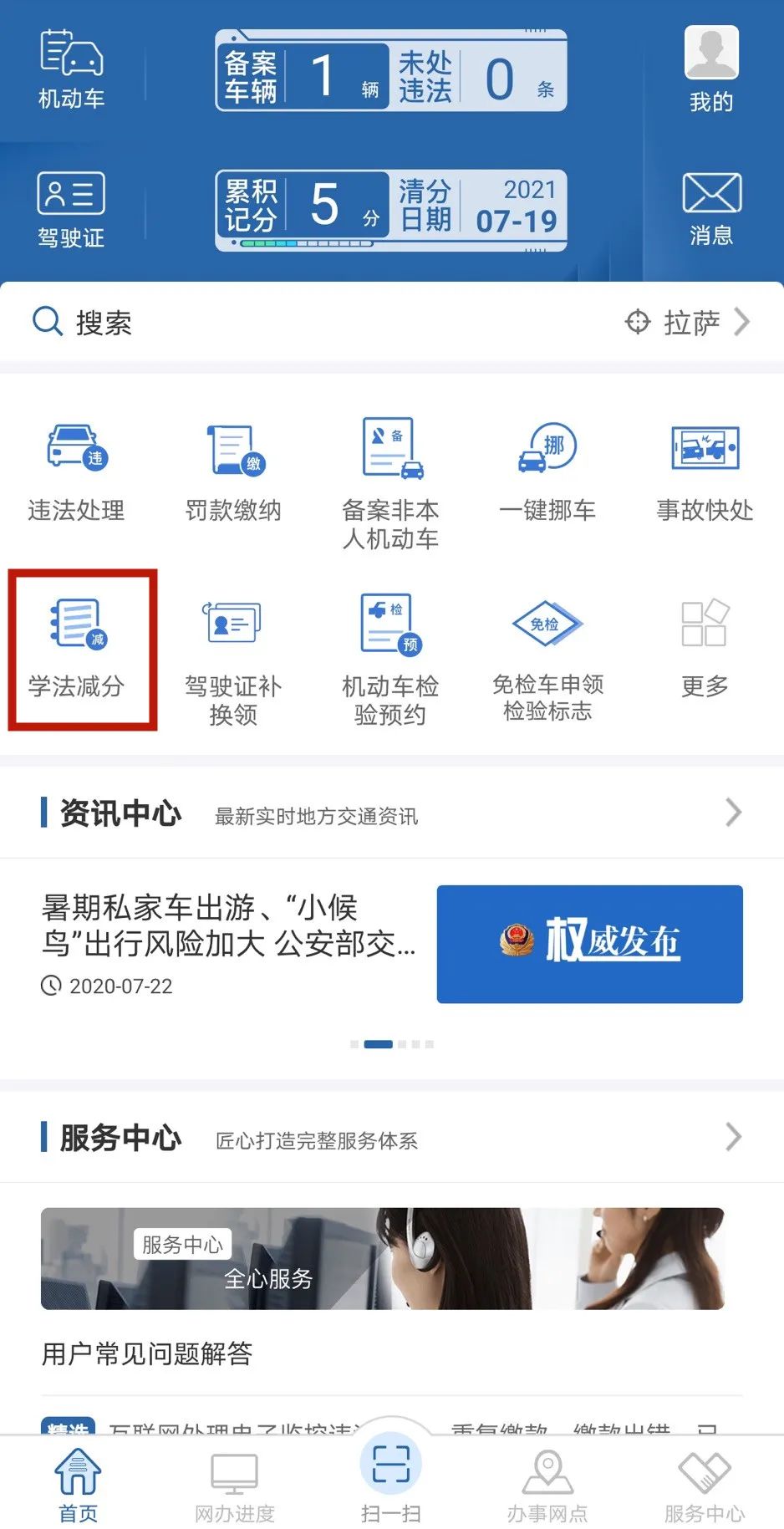Open the 驾驶证 section
The width and height of the screenshot is (784, 1529).
click(x=71, y=210)
